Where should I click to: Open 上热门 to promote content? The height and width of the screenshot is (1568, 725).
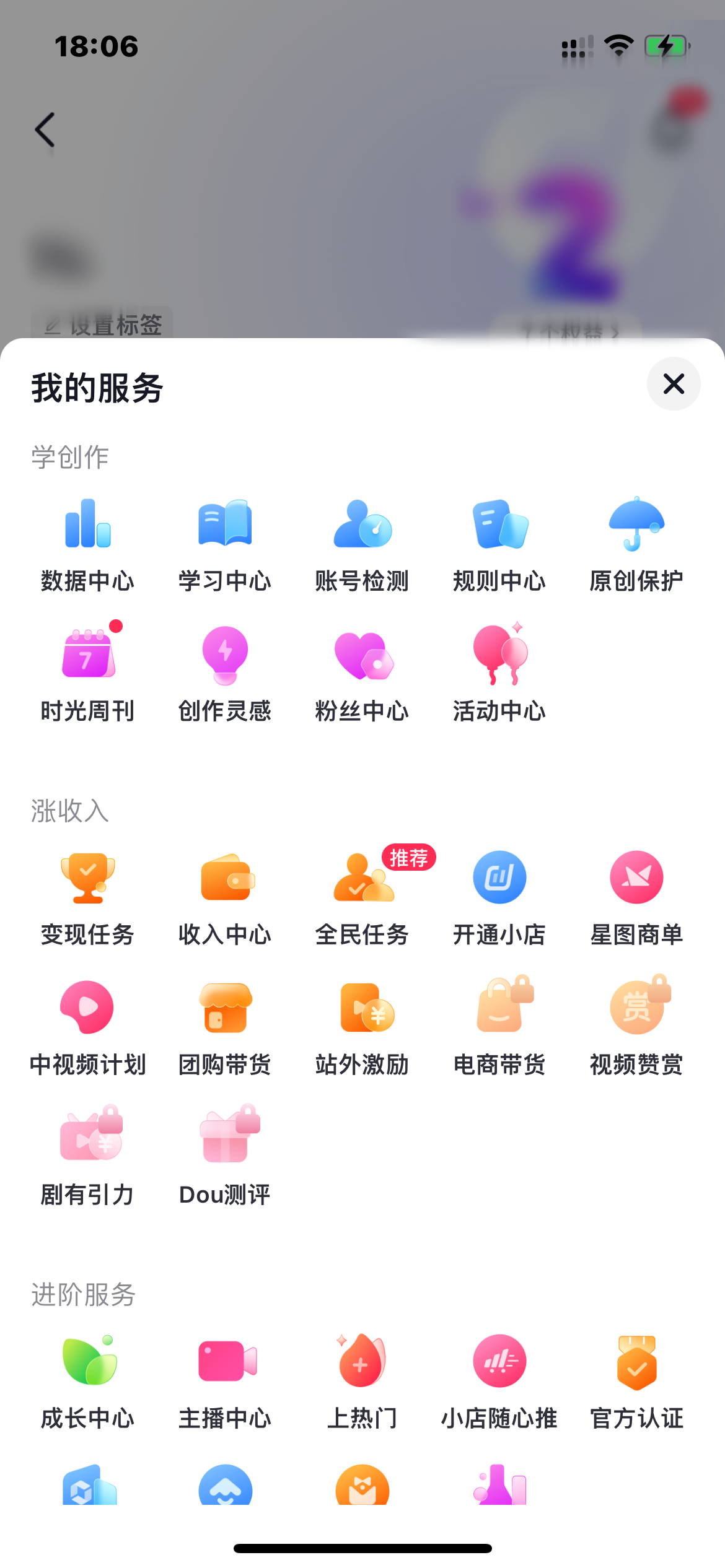[362, 1381]
